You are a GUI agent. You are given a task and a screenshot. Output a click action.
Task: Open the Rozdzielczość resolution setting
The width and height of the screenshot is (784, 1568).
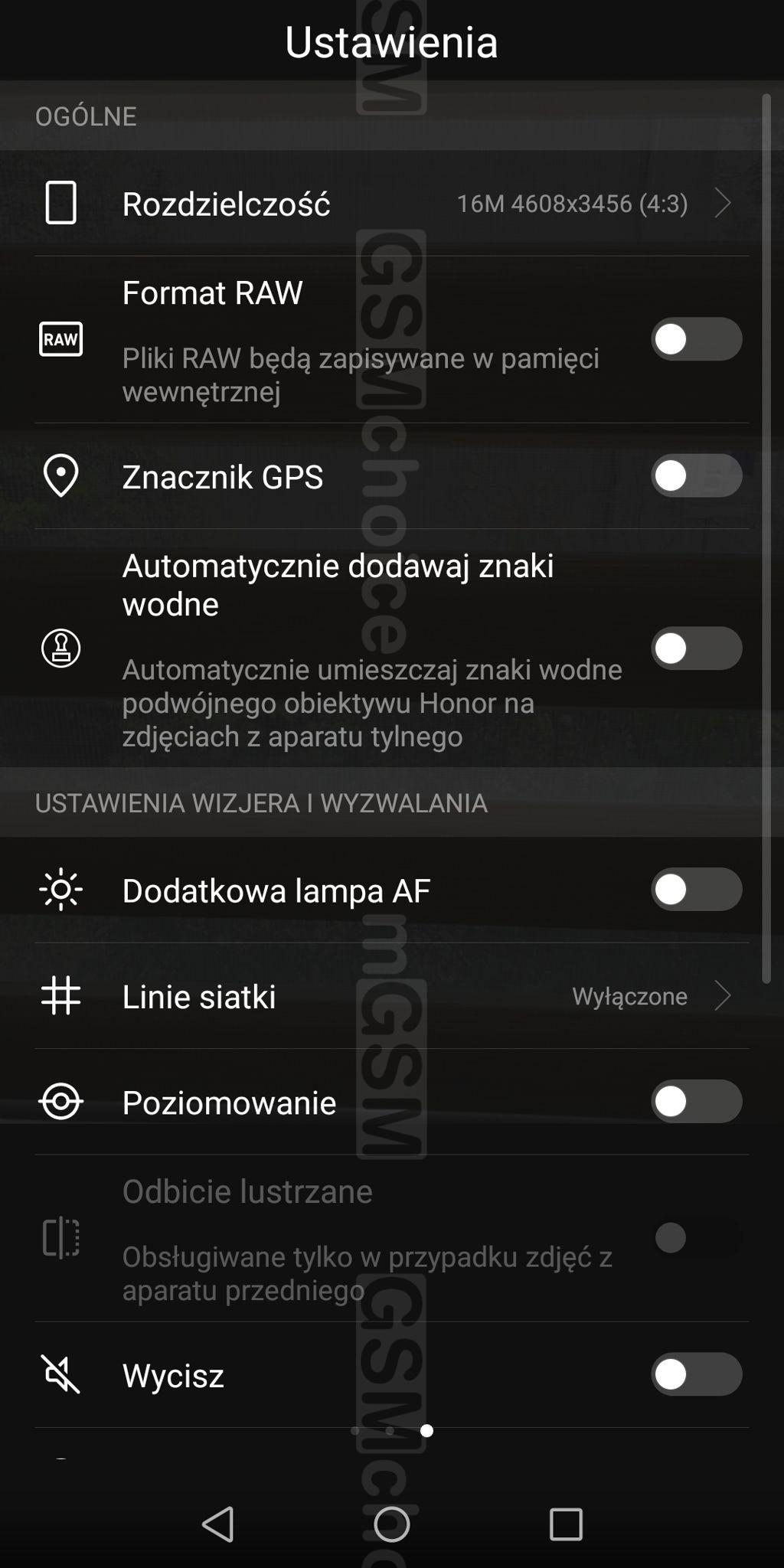pos(390,204)
